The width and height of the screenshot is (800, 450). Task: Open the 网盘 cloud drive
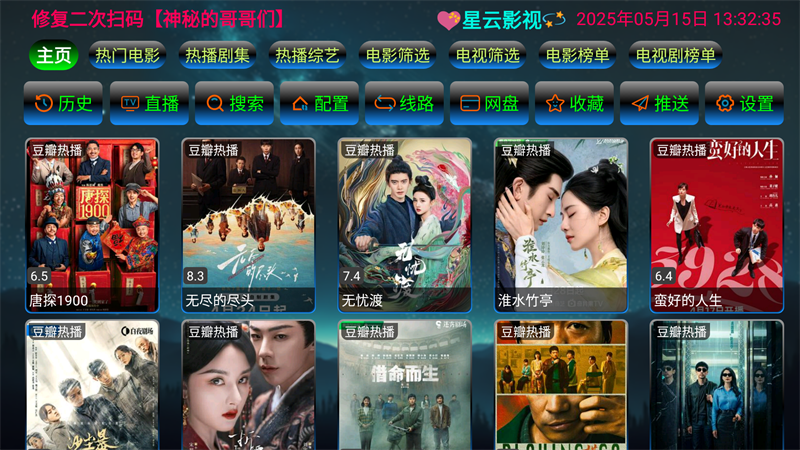tap(489, 103)
